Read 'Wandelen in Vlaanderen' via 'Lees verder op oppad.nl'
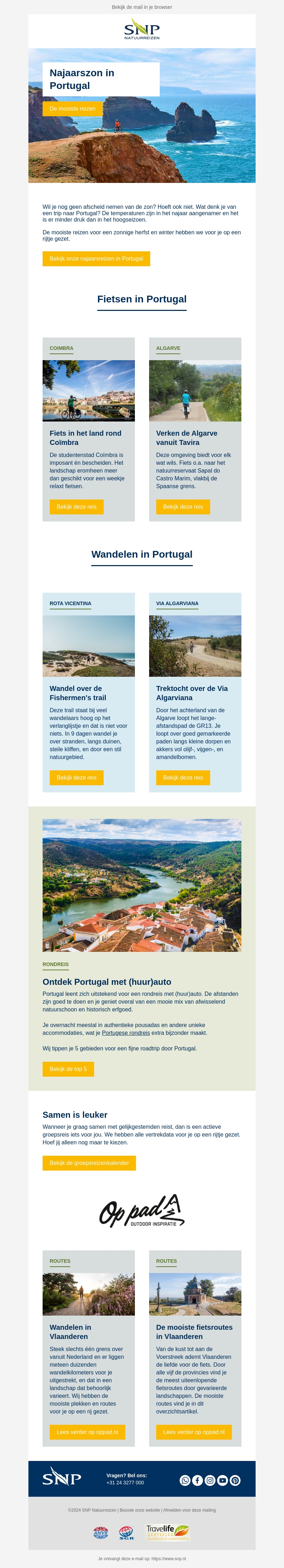284x1568 pixels. click(x=87, y=1432)
